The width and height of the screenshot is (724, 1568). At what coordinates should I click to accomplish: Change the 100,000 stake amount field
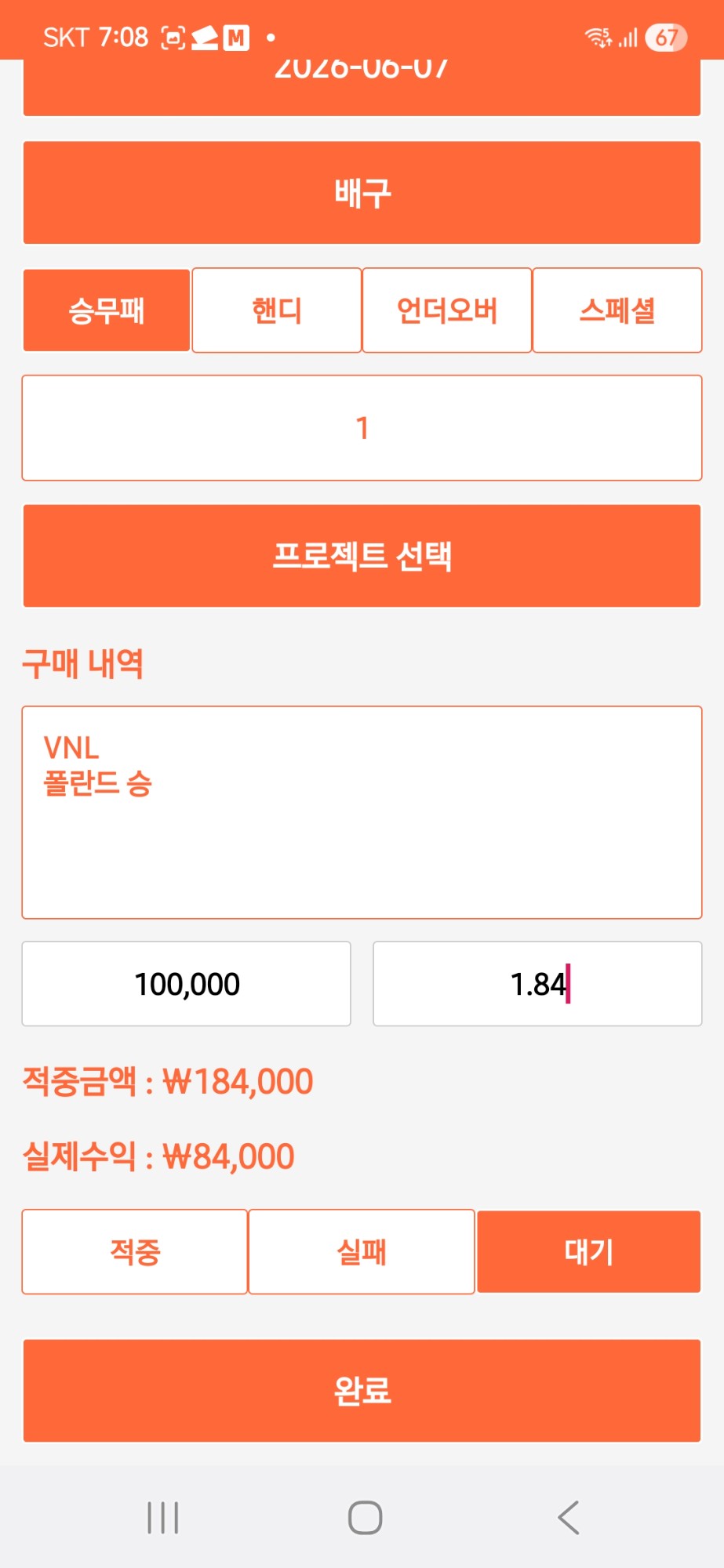[186, 984]
